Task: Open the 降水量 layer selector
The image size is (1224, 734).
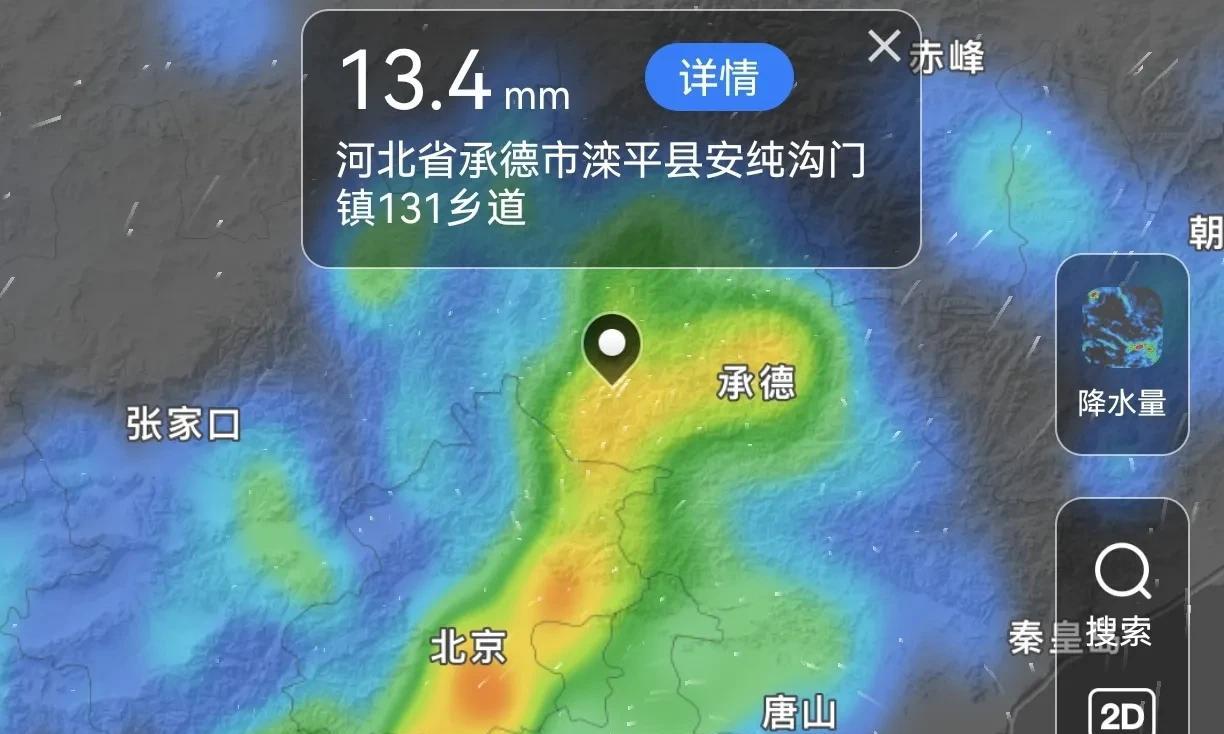Action: [x=1122, y=354]
